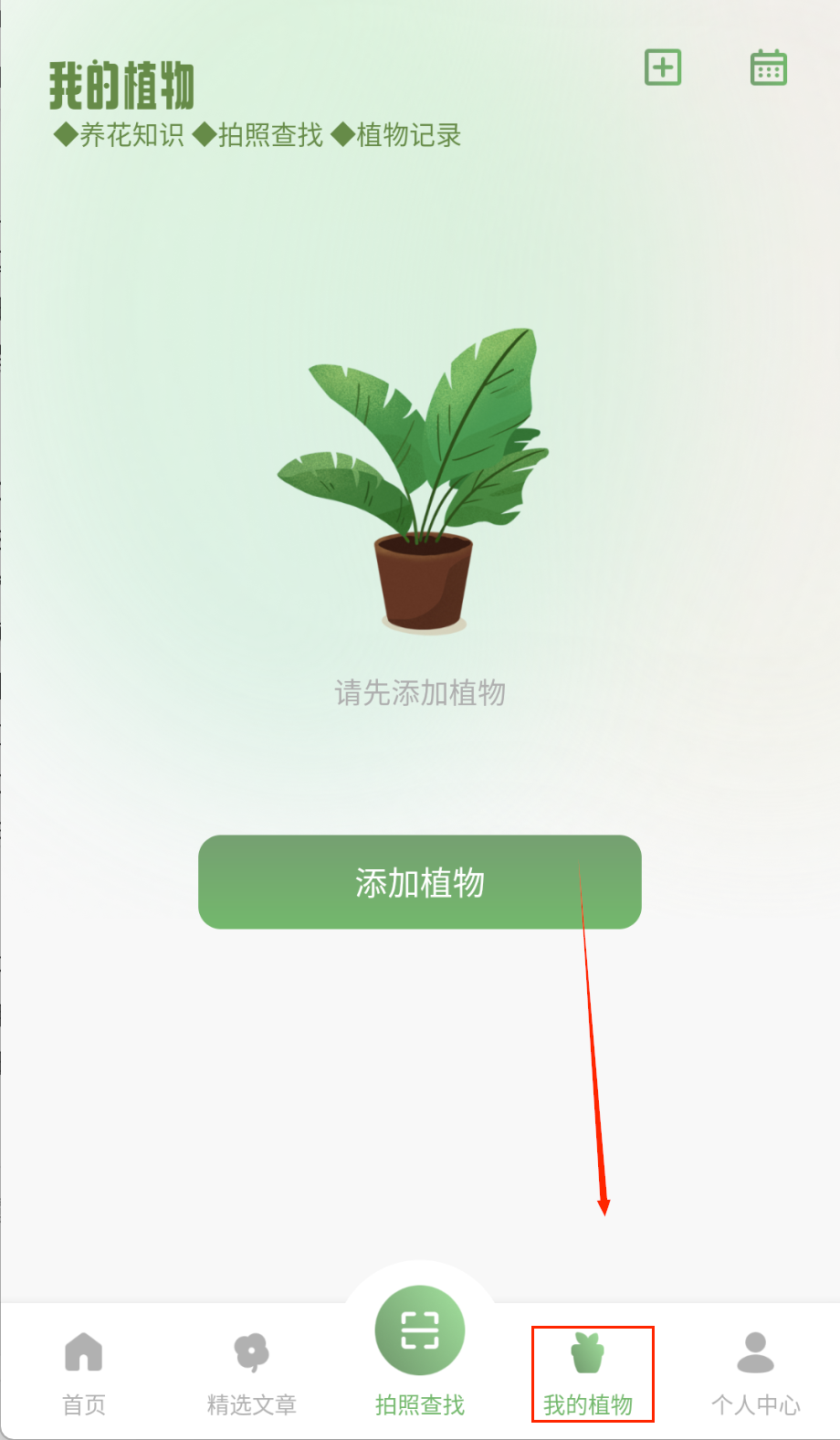Switch to the 精选文章 tab
Image resolution: width=840 pixels, height=1440 pixels.
coord(251,1372)
